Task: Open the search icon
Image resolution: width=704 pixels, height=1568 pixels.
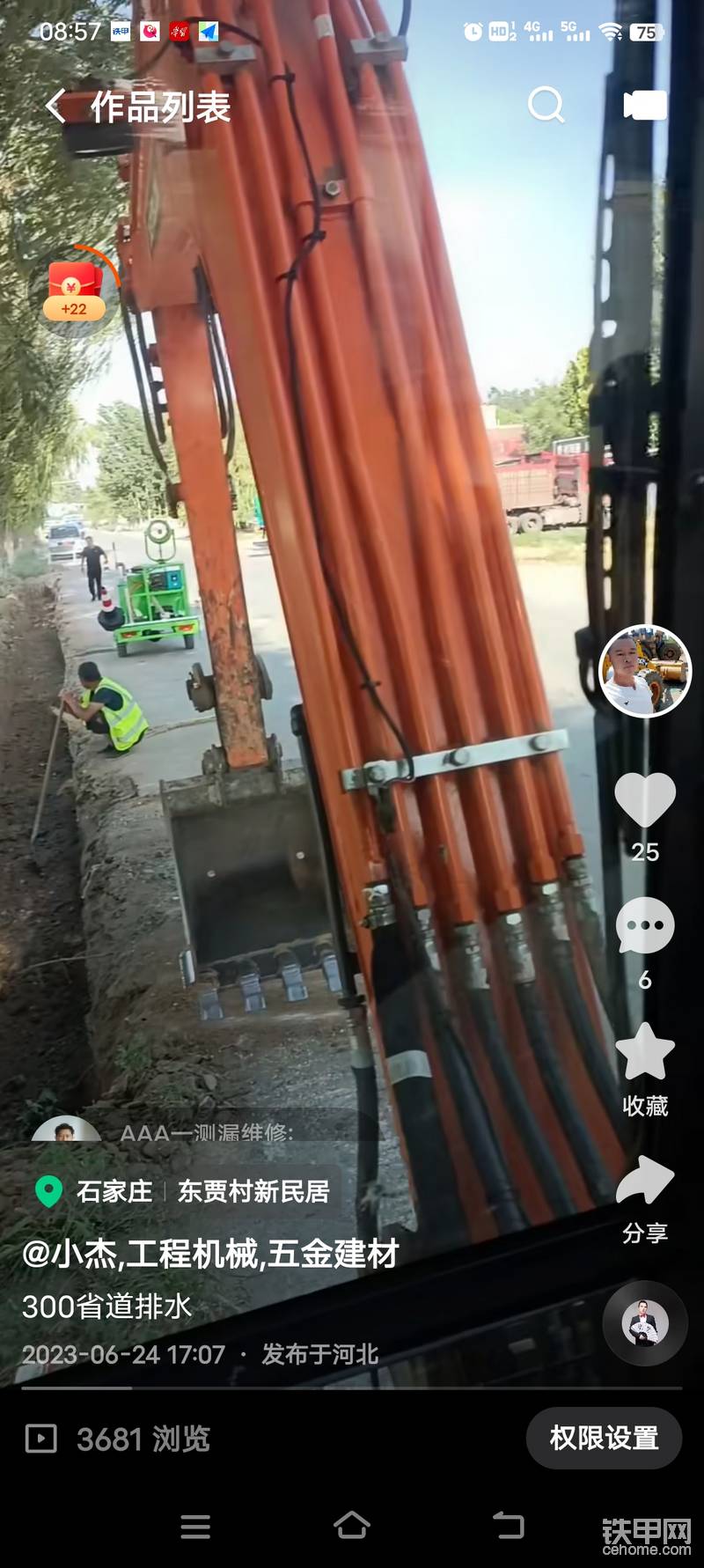Action: click(546, 106)
